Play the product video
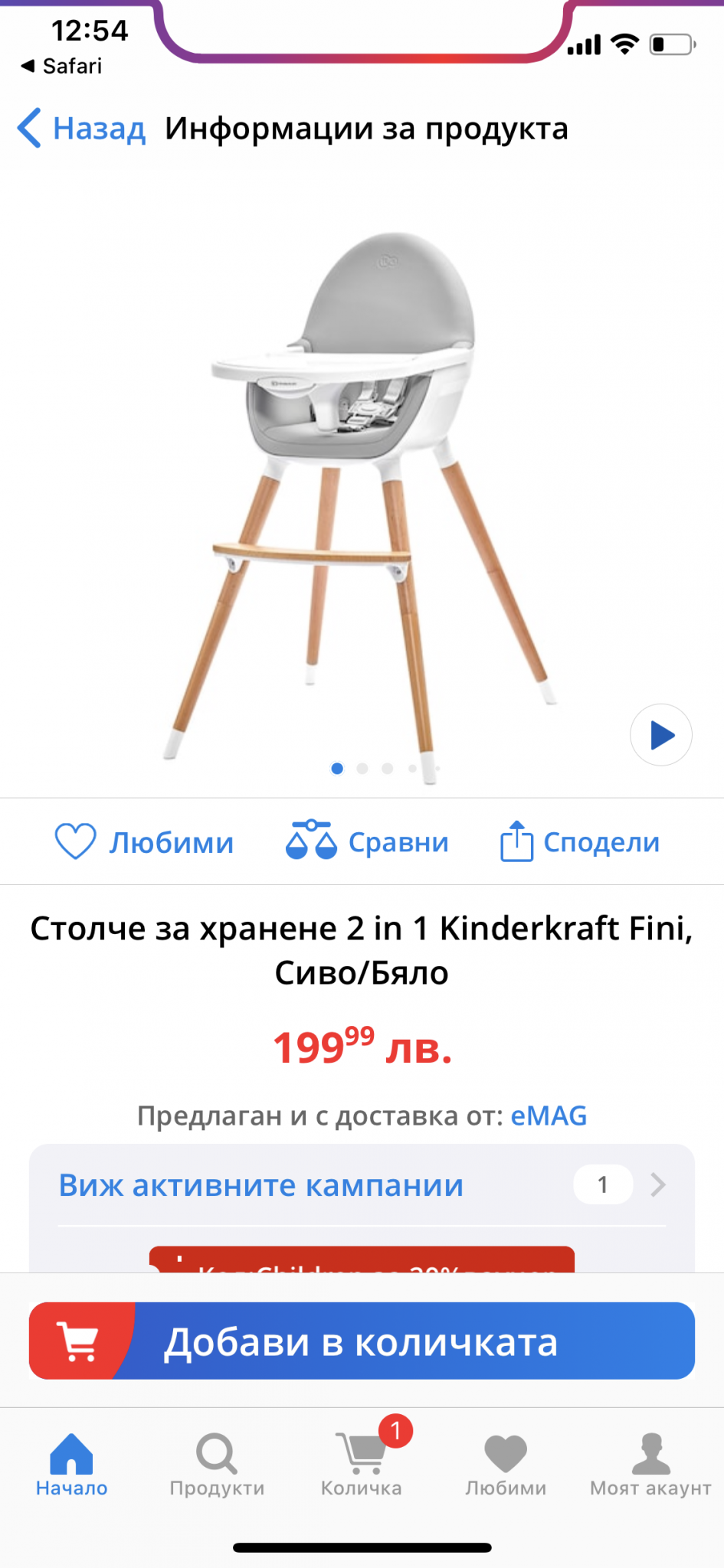Screen dimensions: 724x1568 pyautogui.click(x=660, y=735)
